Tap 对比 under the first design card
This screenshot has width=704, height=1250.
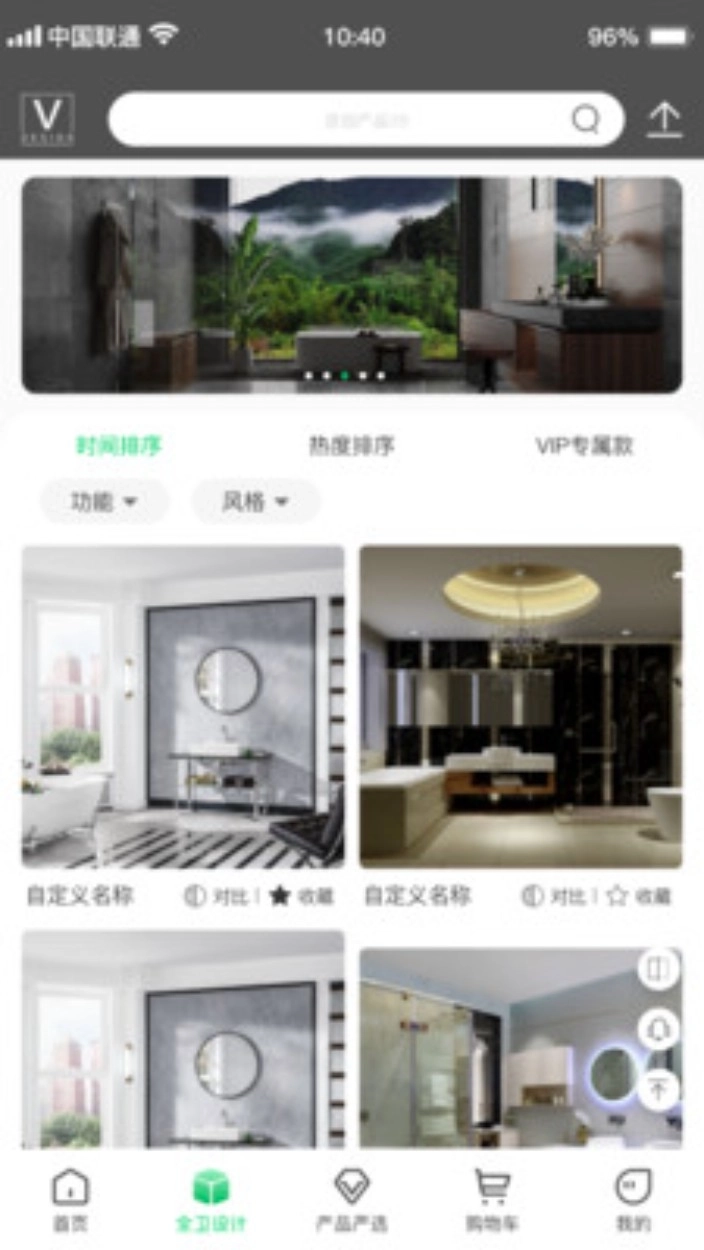[x=216, y=897]
